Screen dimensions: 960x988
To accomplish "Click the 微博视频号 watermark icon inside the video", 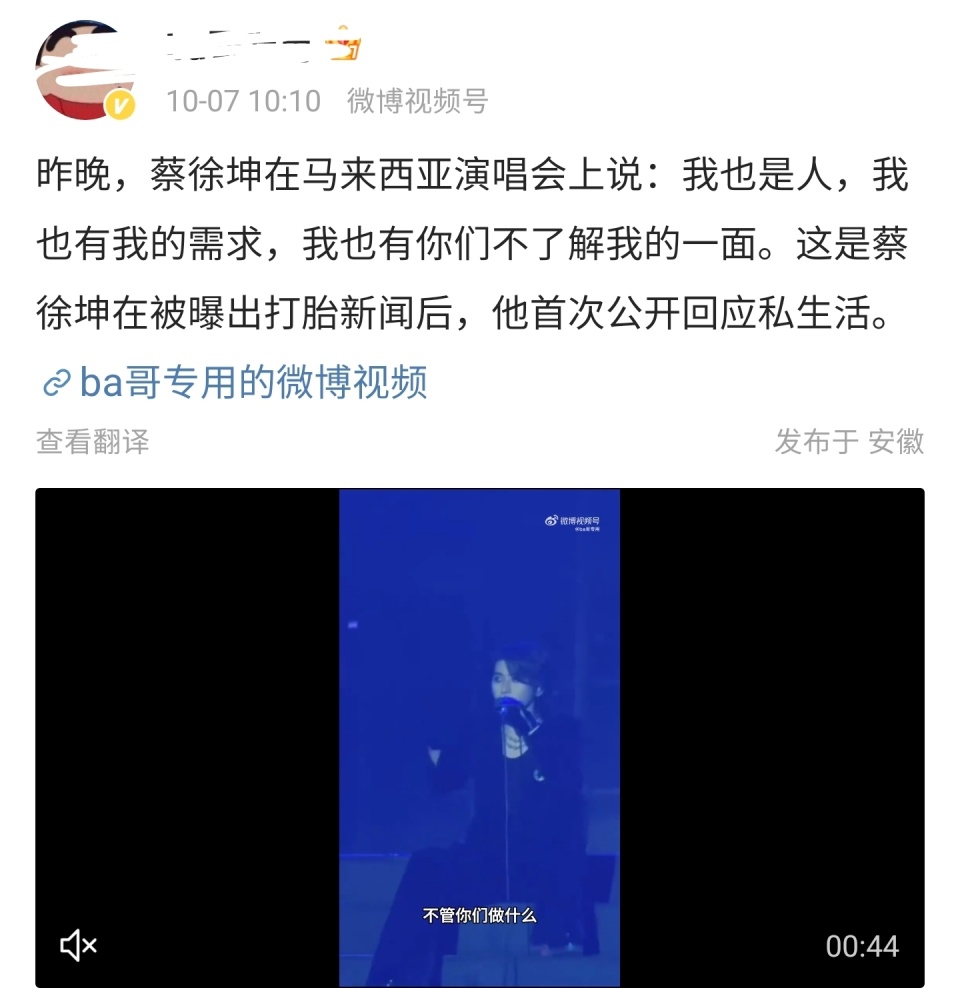I will pos(549,519).
